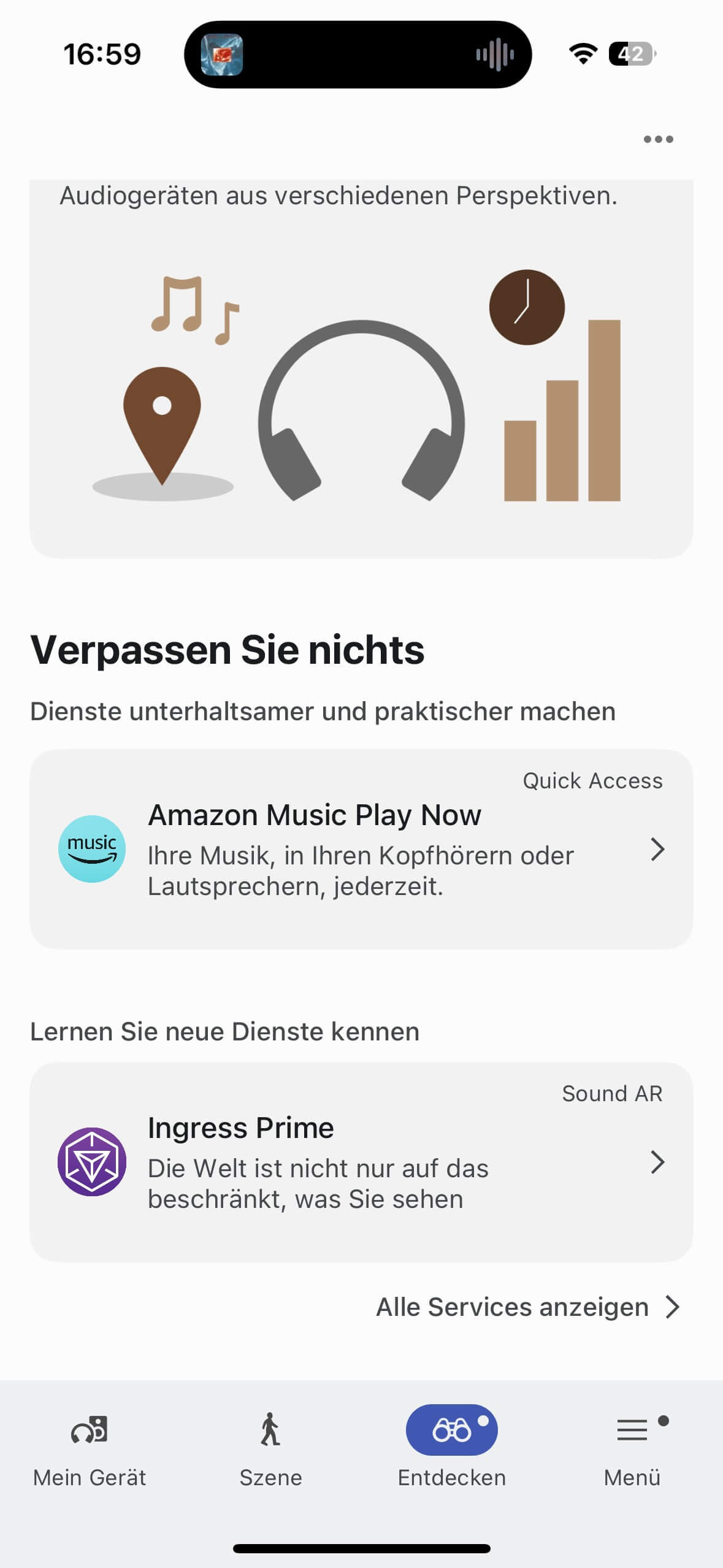Tap Alle Services anzeigen link
723x1568 pixels.
point(527,1307)
